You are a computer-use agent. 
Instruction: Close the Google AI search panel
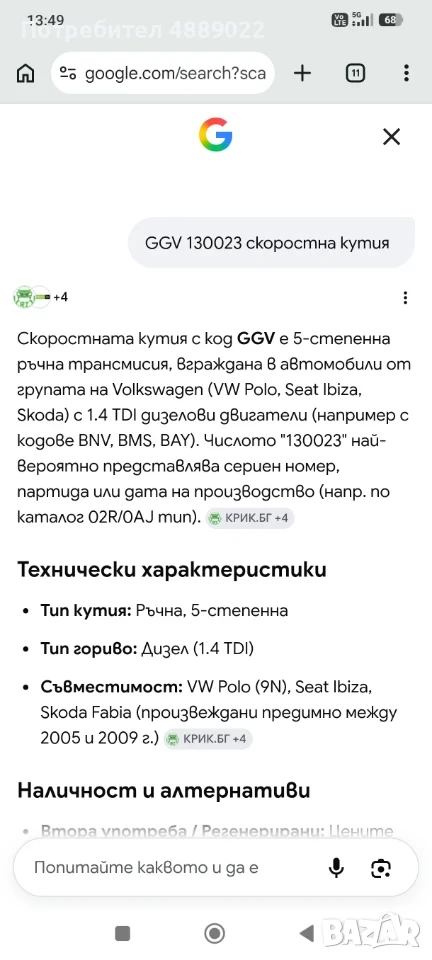click(x=391, y=137)
